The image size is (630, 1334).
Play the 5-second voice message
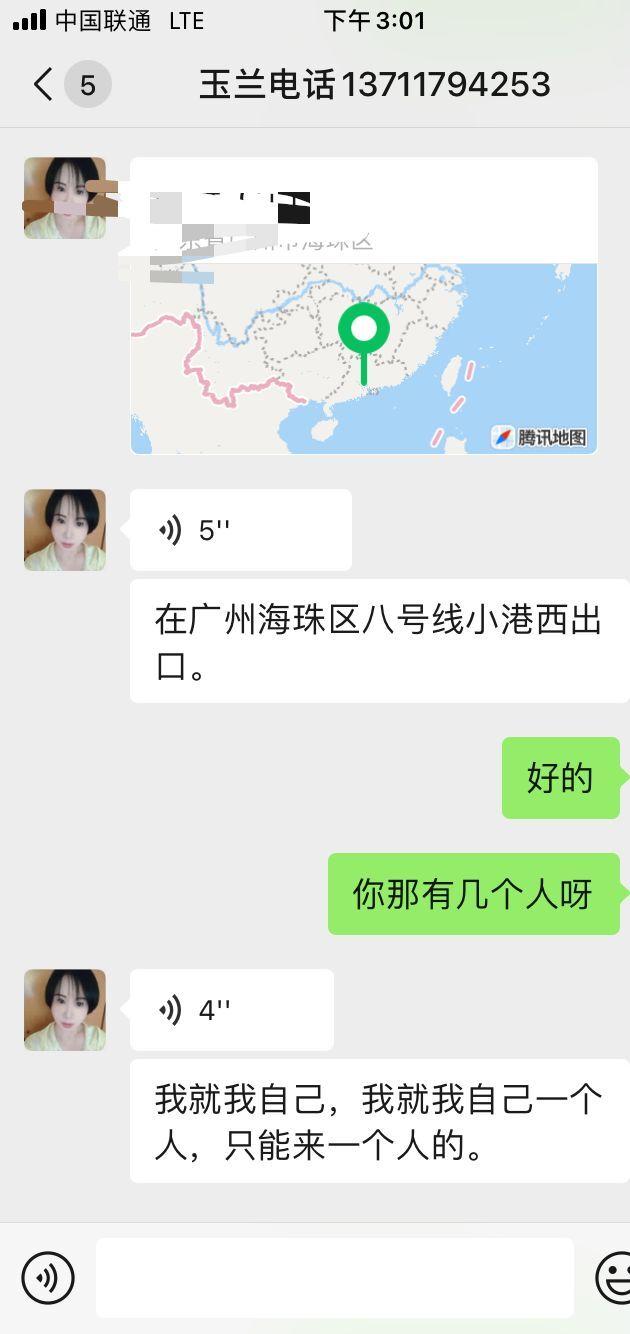[240, 530]
